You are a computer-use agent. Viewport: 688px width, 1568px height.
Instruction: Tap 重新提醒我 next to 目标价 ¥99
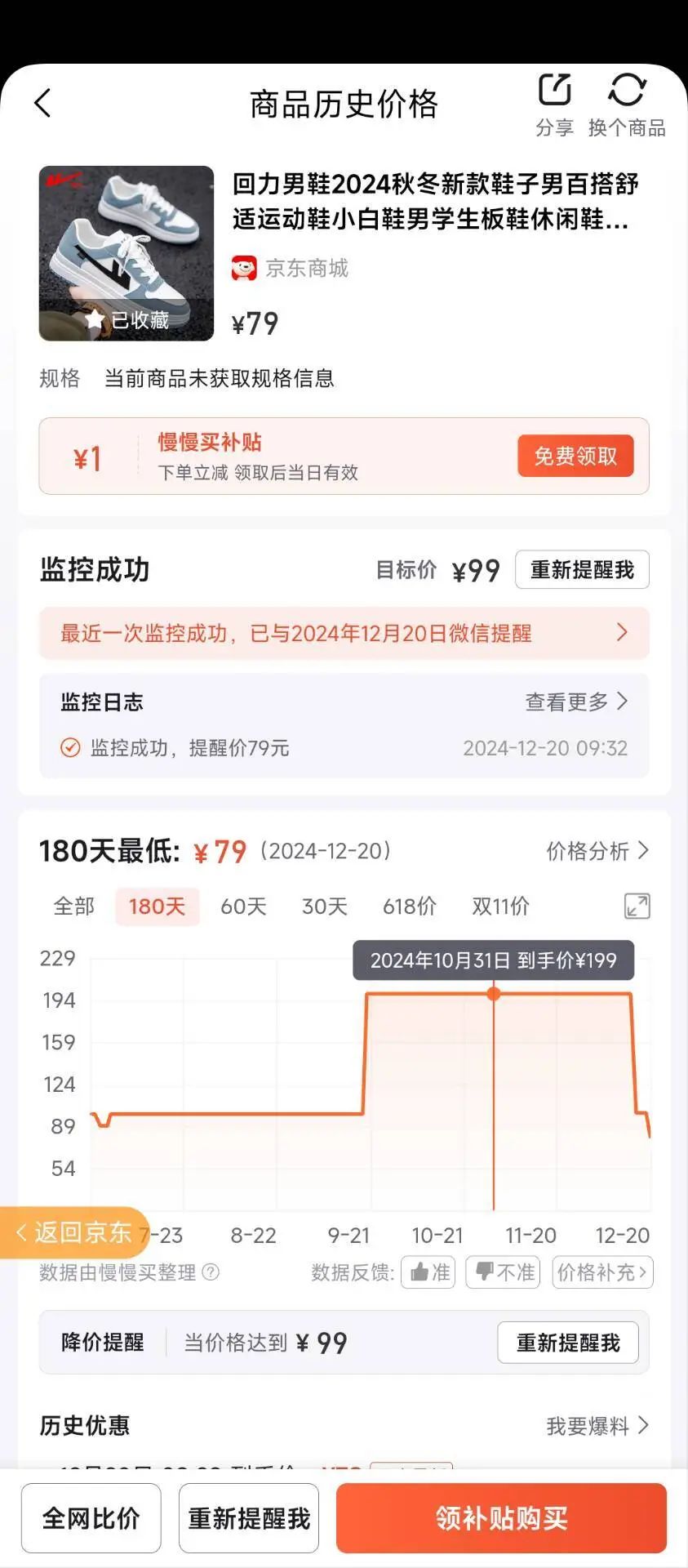click(x=582, y=569)
